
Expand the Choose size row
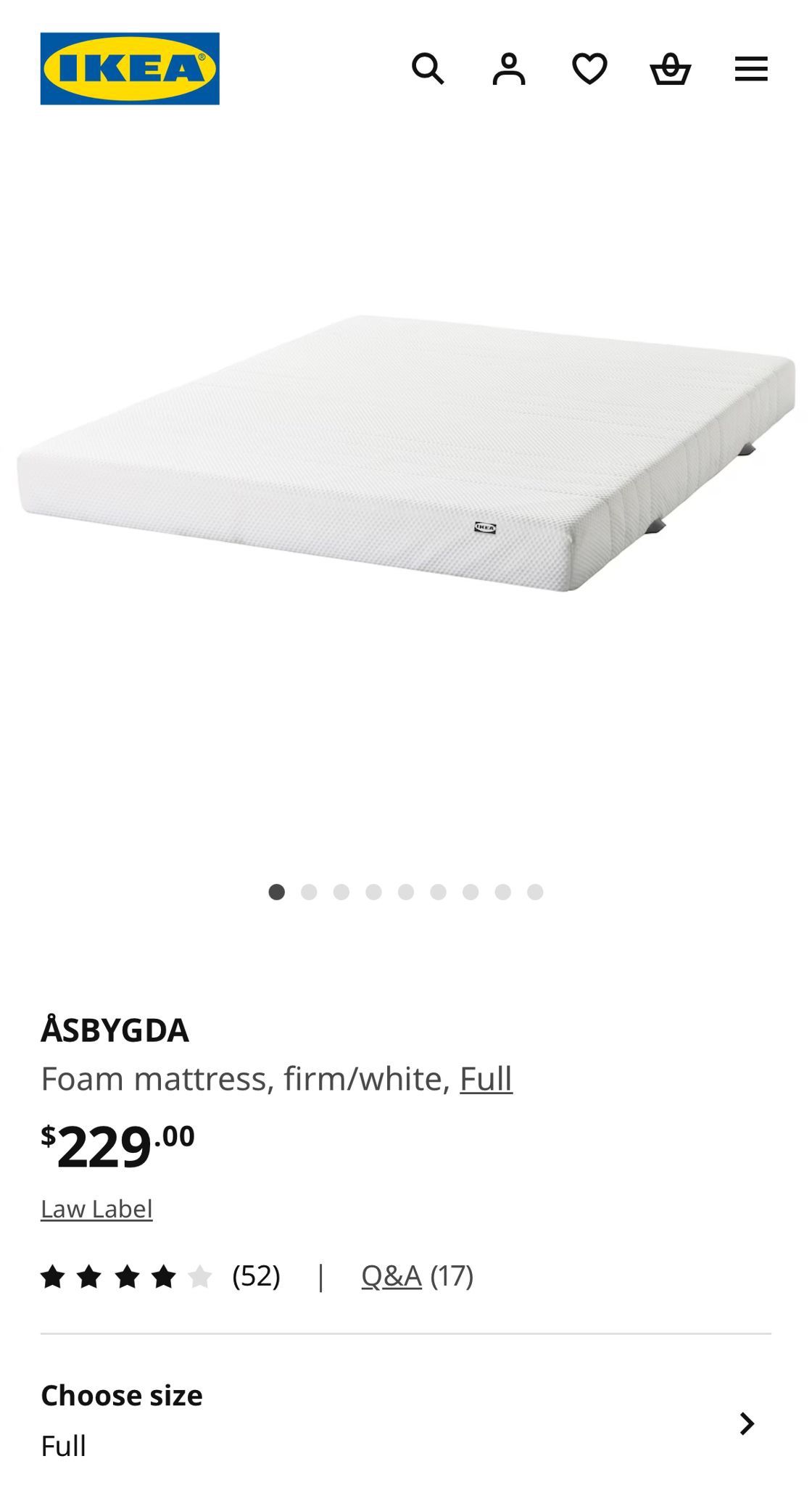406,1421
